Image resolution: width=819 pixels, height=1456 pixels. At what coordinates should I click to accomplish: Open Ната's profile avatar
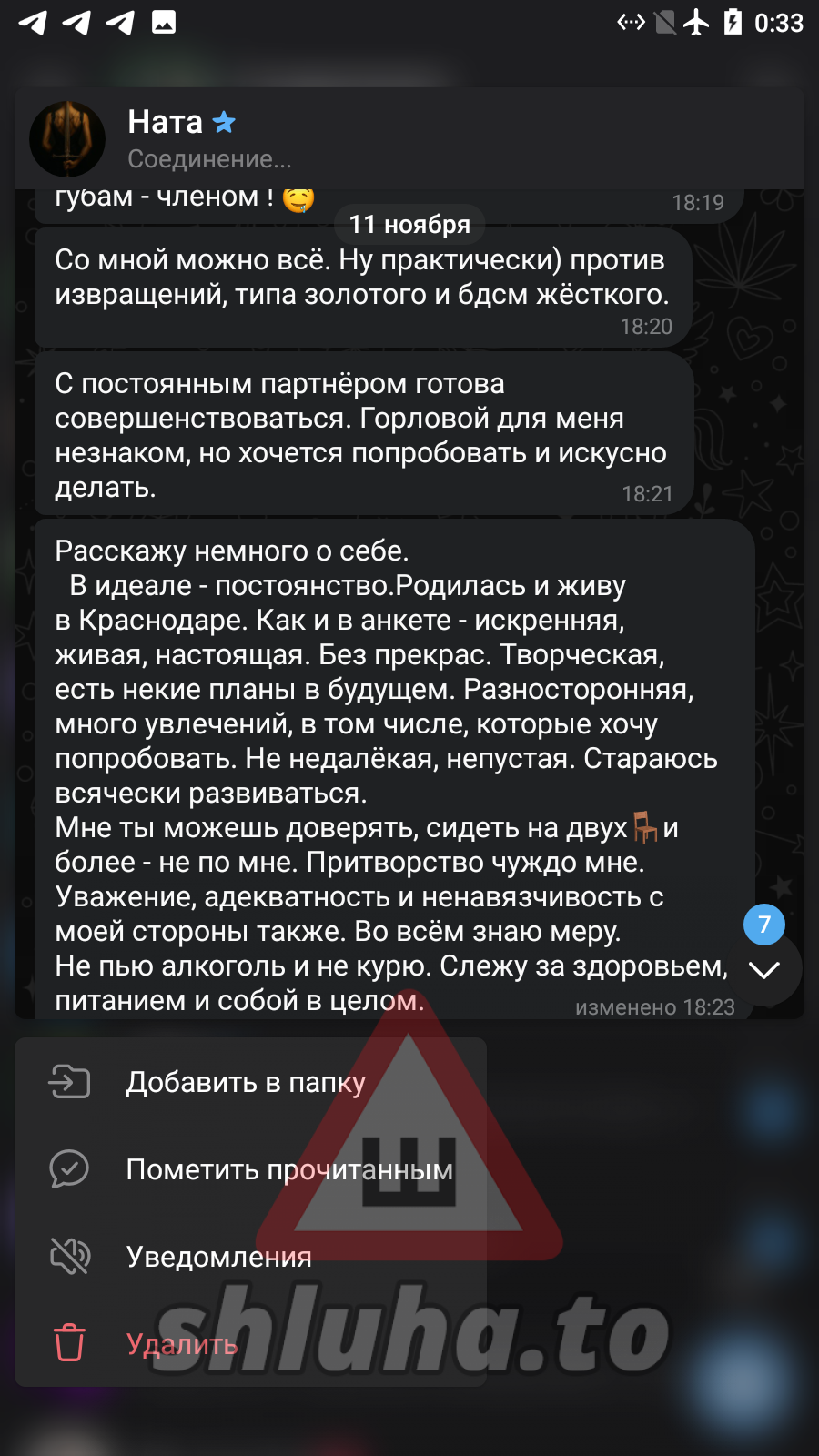tap(67, 139)
